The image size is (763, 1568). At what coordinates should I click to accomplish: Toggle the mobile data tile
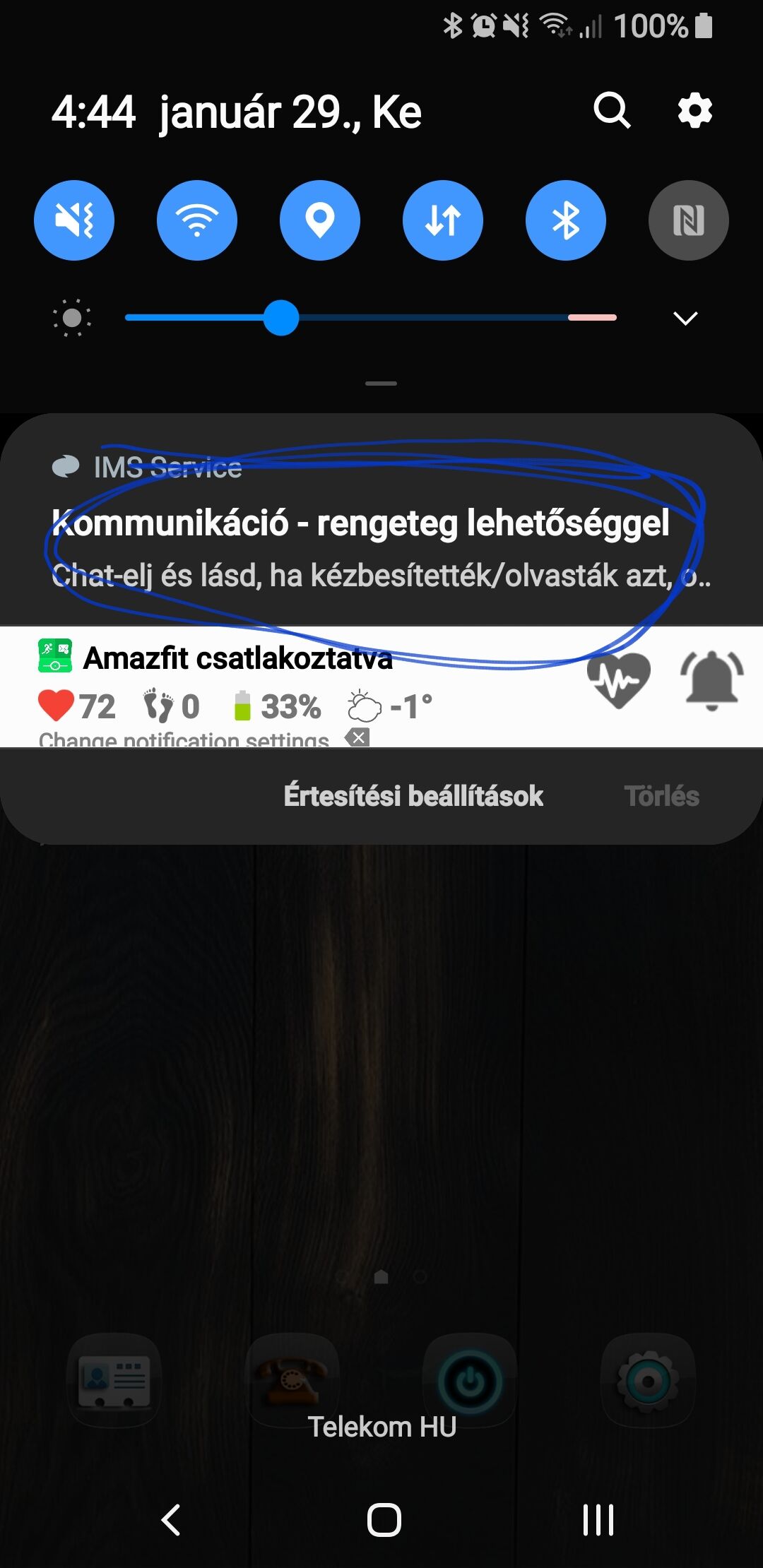443,220
